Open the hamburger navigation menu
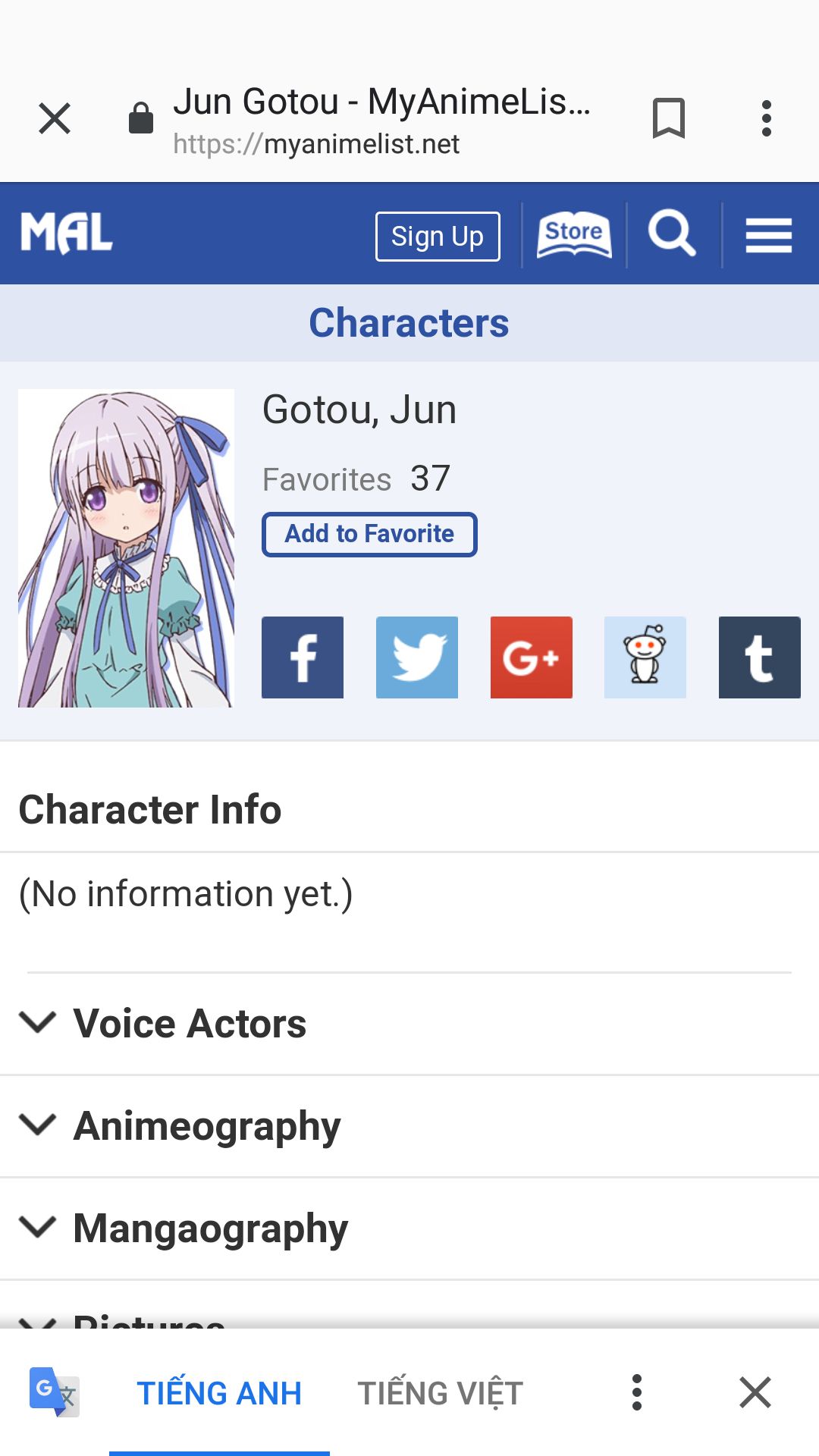 coord(769,235)
